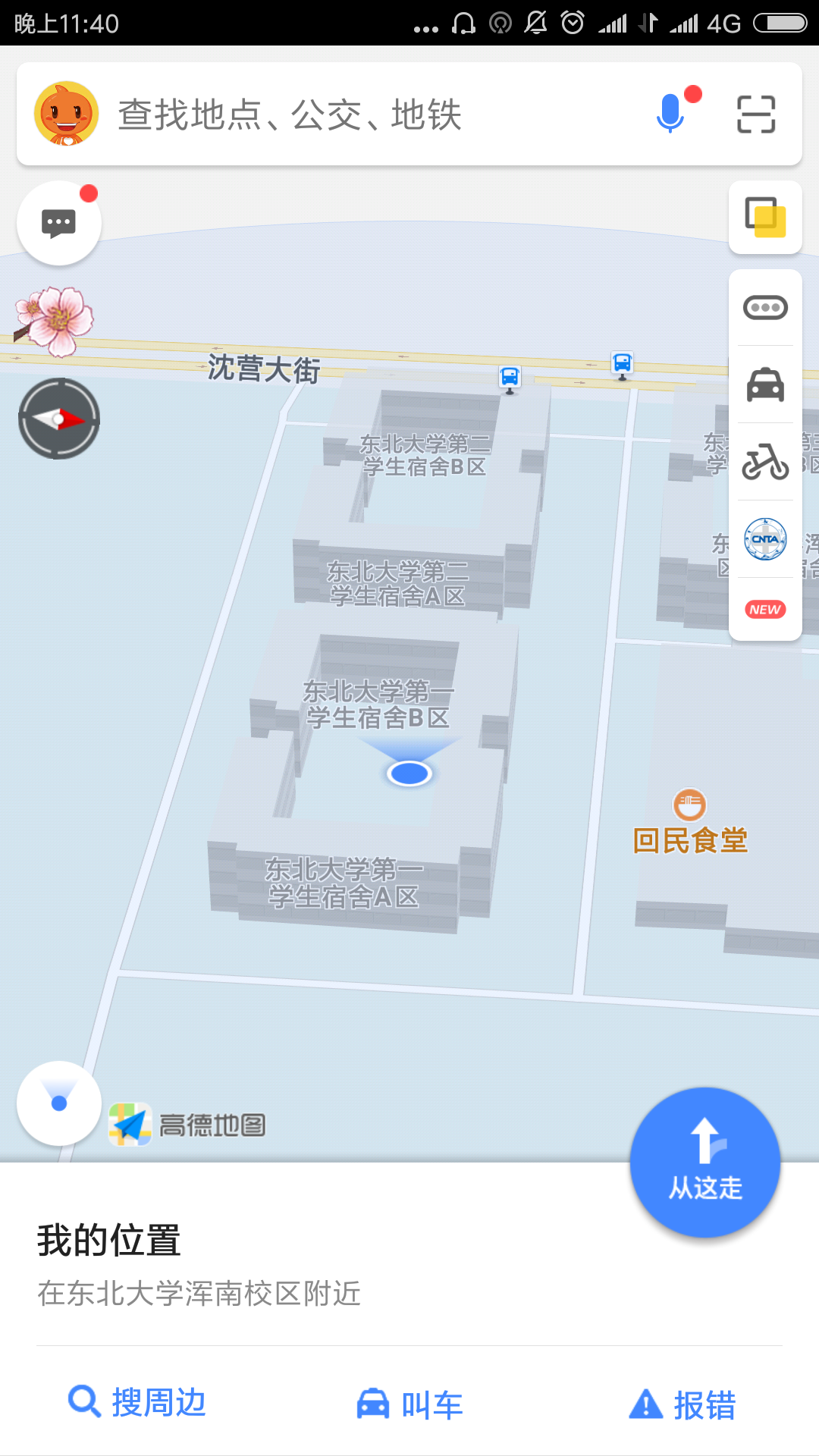819x1456 pixels.
Task: Open the CNTA travel icon
Action: (x=766, y=539)
